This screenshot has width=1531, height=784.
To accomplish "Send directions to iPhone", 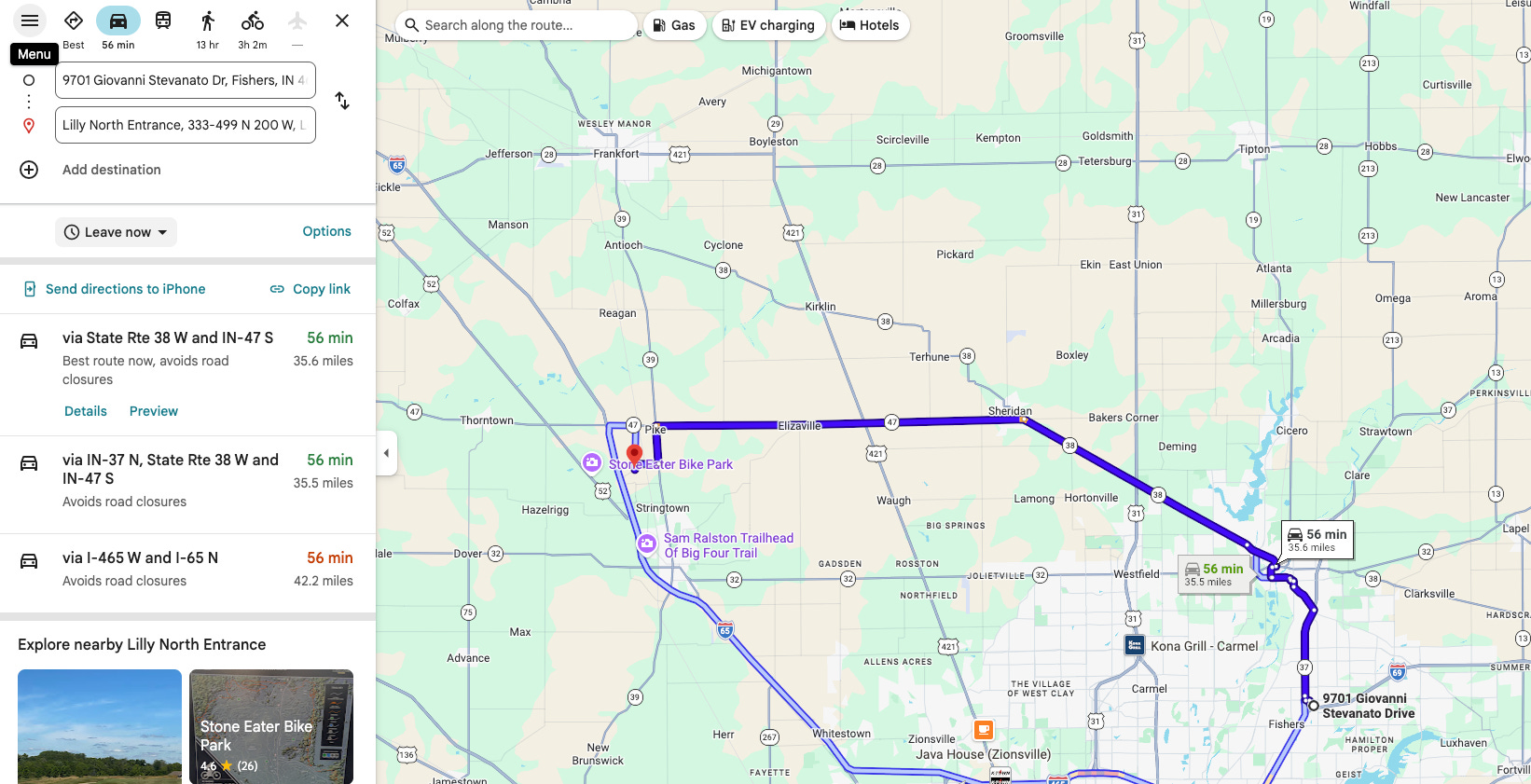I will 115,289.
